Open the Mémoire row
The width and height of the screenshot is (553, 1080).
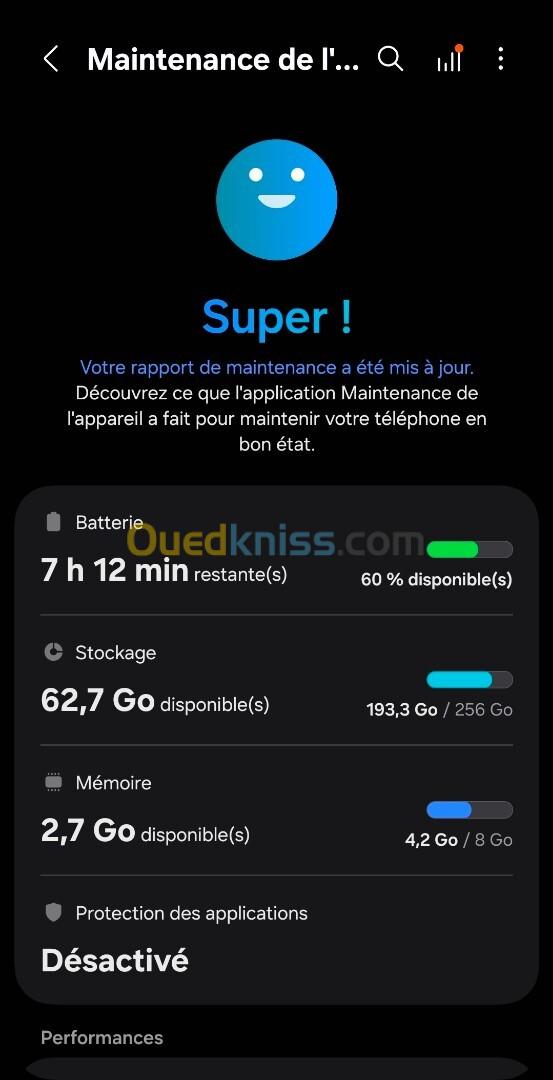pyautogui.click(x=276, y=810)
